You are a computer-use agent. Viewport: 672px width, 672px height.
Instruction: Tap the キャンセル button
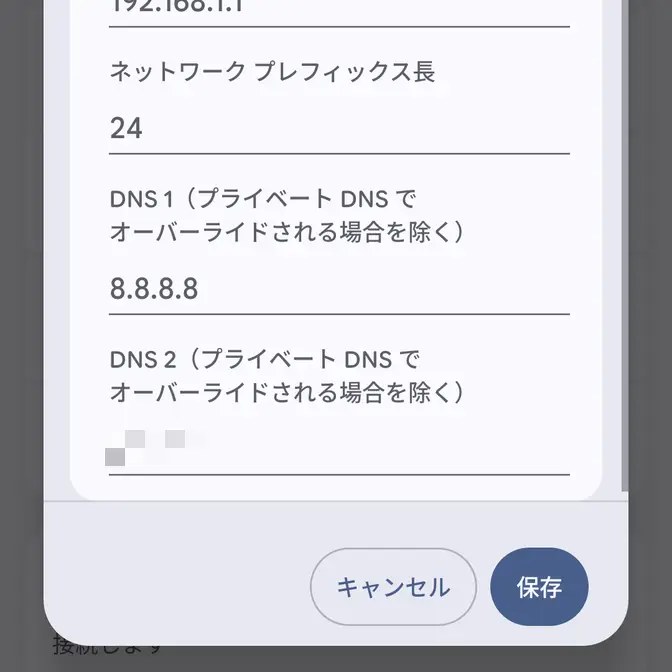tap(392, 587)
